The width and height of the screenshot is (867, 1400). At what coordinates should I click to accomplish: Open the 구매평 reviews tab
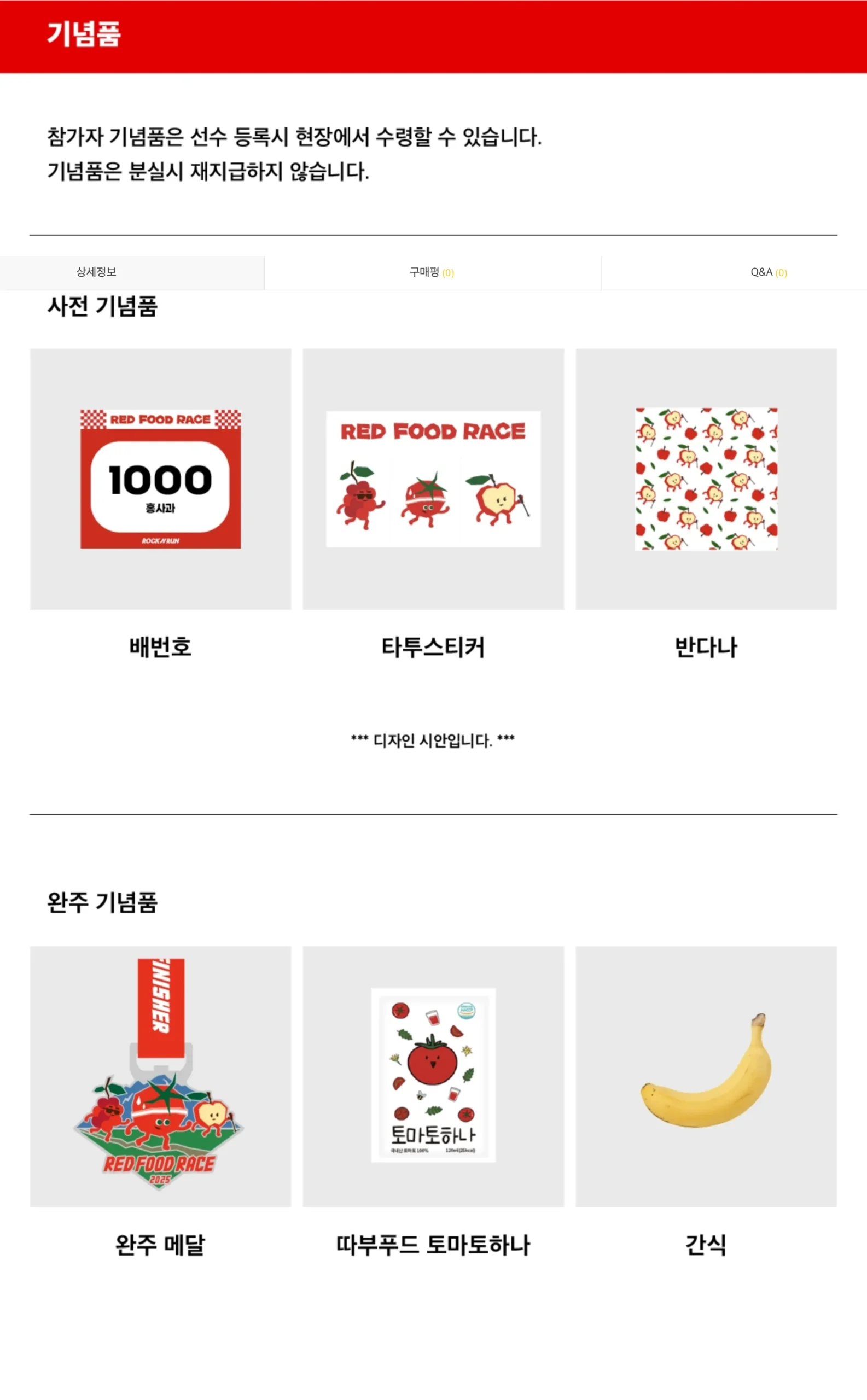(x=432, y=272)
